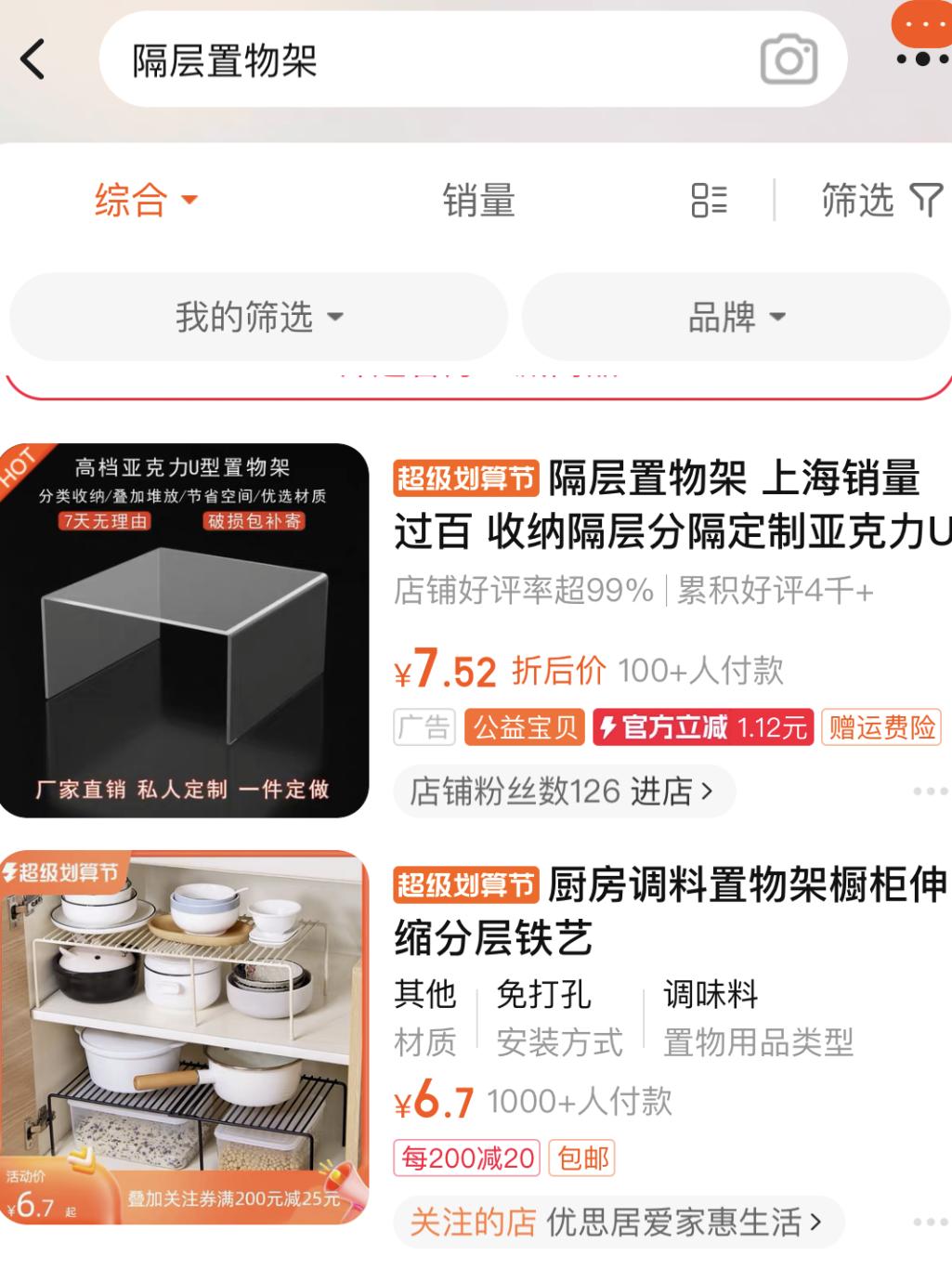Tap the 包邮 free shipping tag

[582, 1158]
